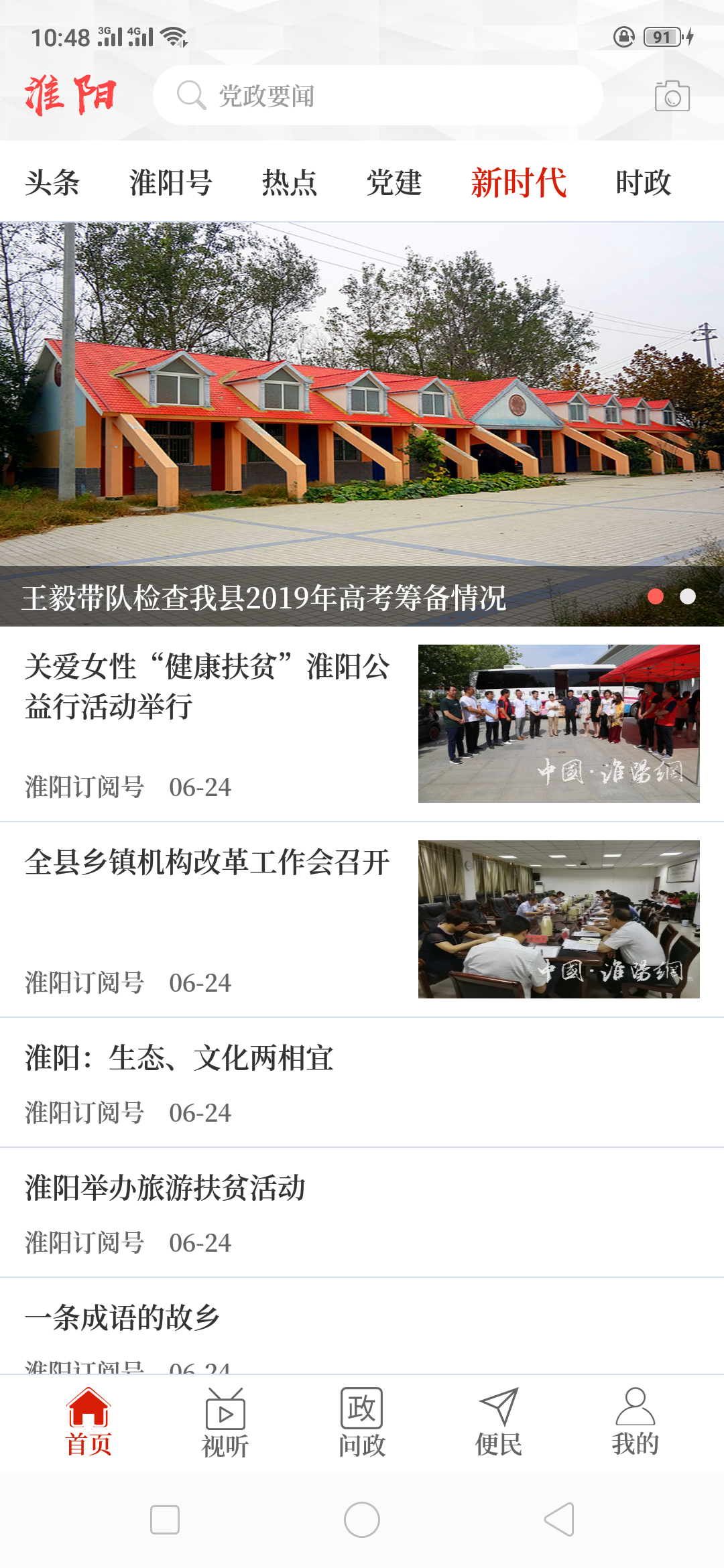
Task: Read the 关爱女性“健康扶贫”淮阳公益行 article
Action: 208,687
